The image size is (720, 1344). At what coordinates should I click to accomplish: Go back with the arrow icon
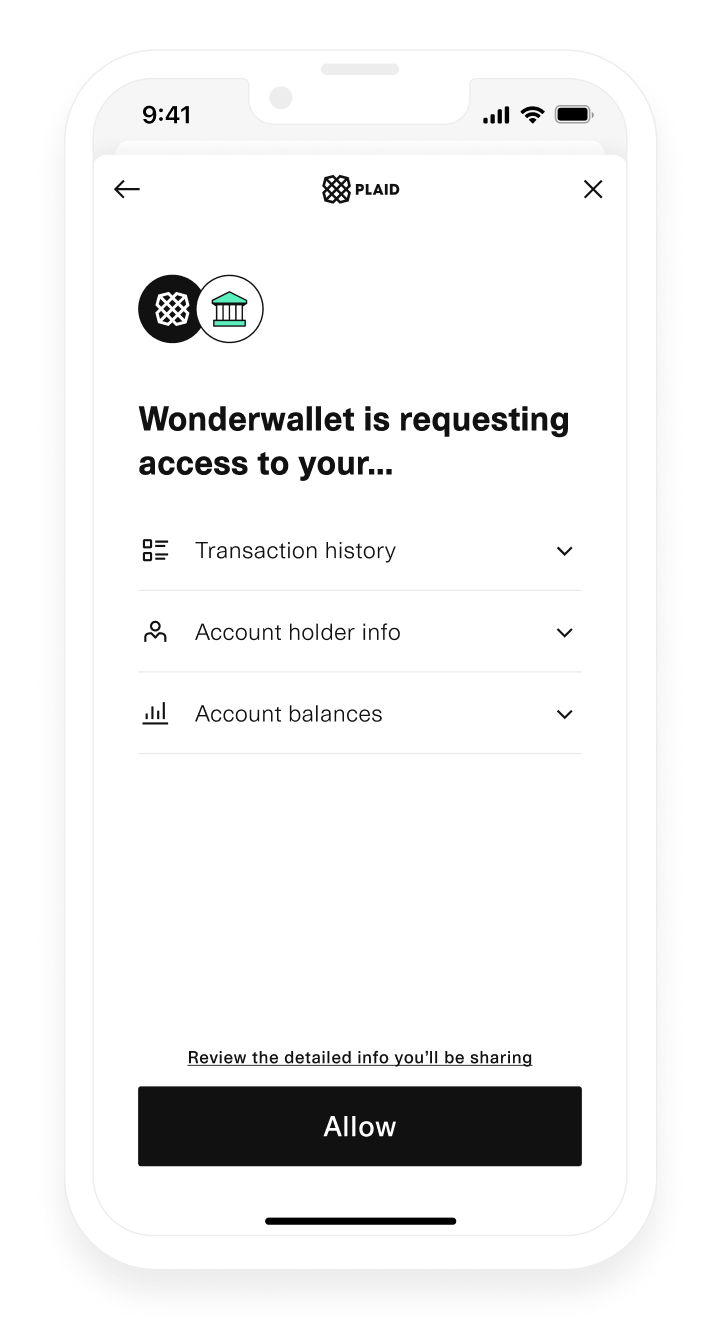(127, 189)
